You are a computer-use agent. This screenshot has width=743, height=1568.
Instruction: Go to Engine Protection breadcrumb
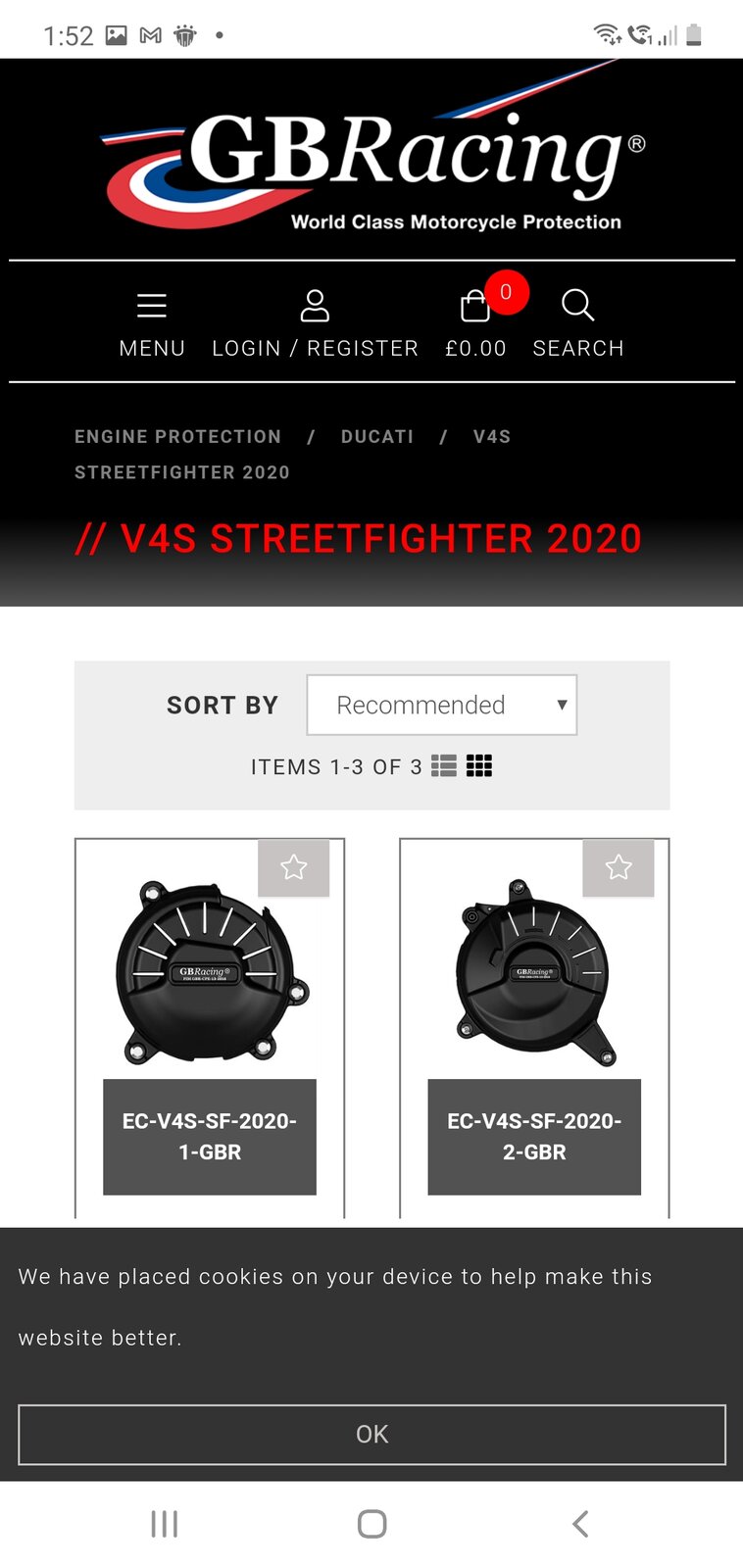click(x=177, y=437)
